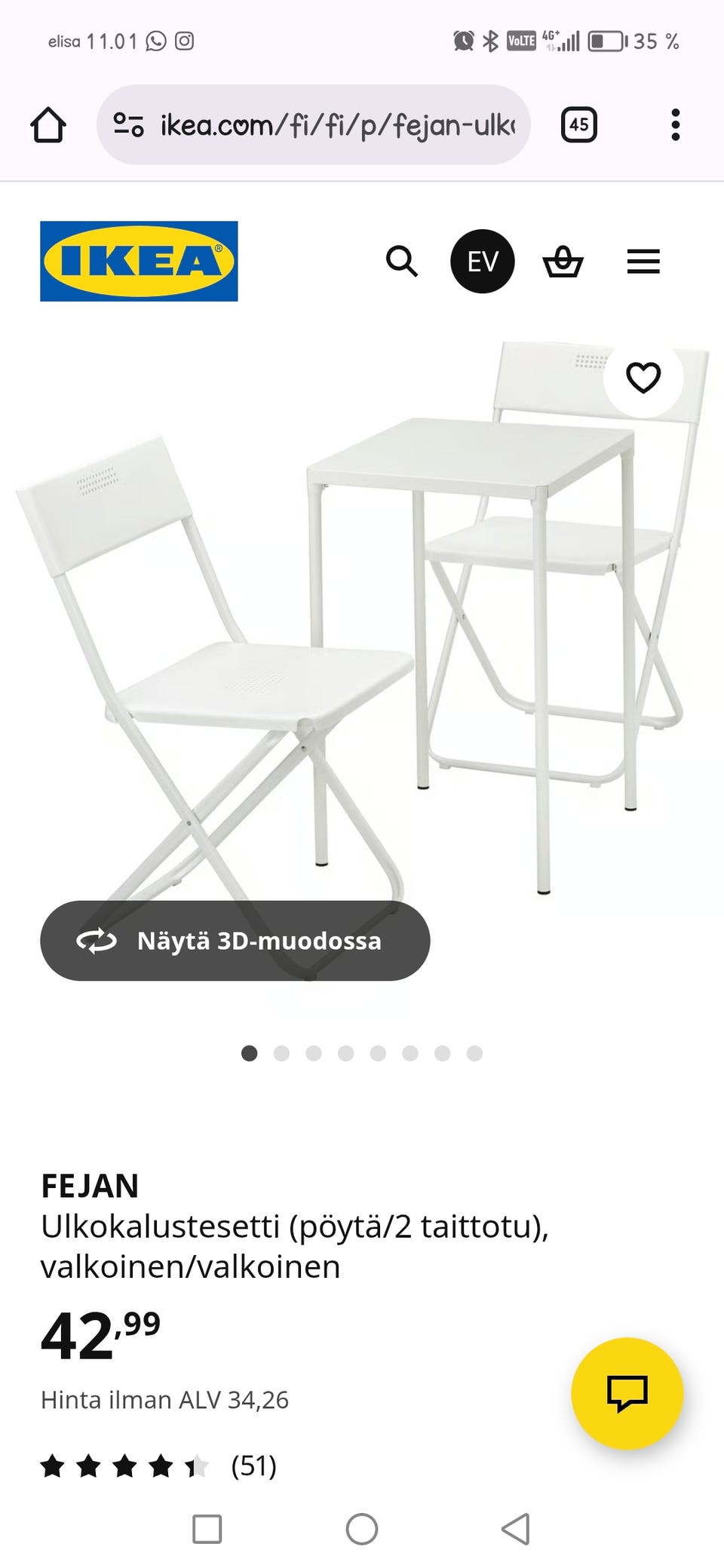Image resolution: width=724 pixels, height=1568 pixels.
Task: Search IKEA products
Action: [402, 262]
